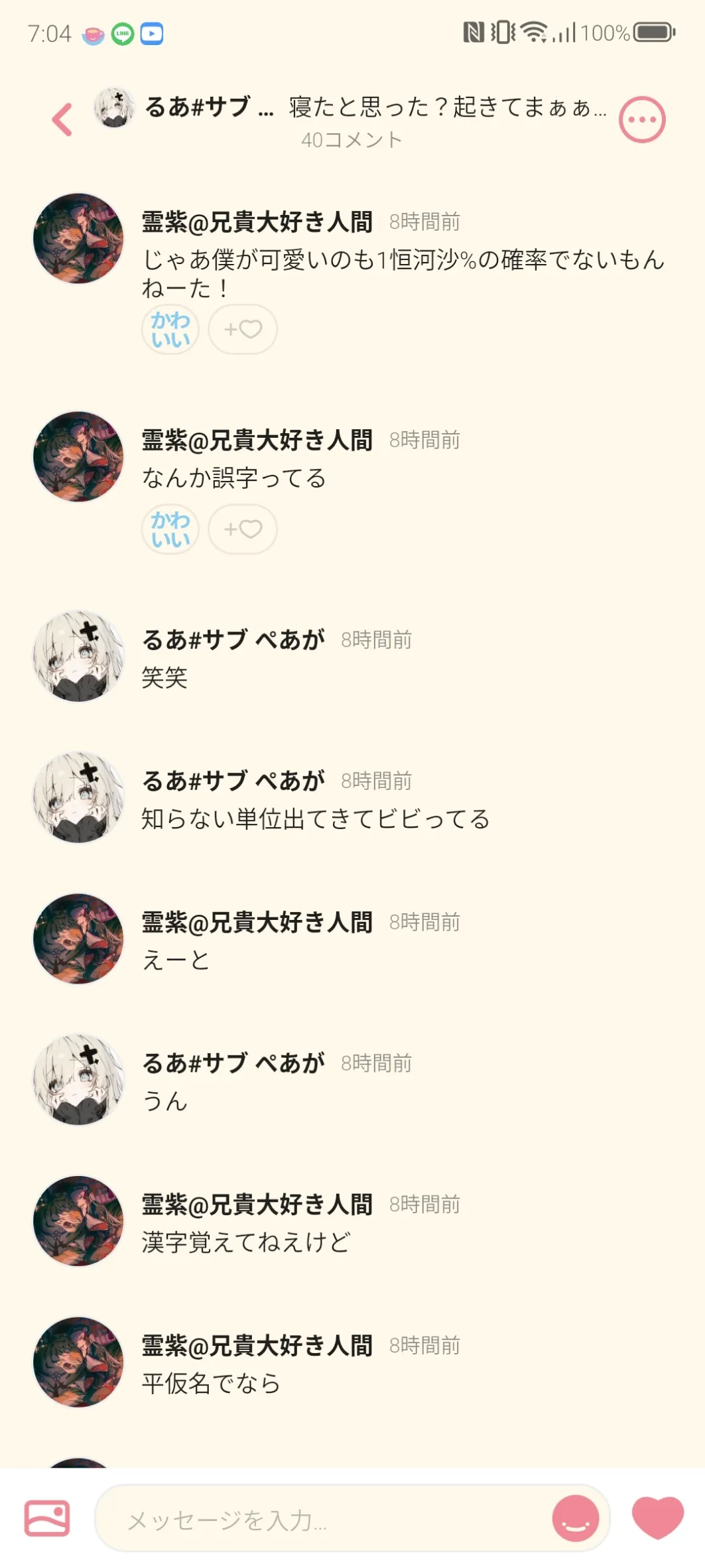
Task: Add heart reaction to 恒河沙 comment
Action: coord(243,329)
